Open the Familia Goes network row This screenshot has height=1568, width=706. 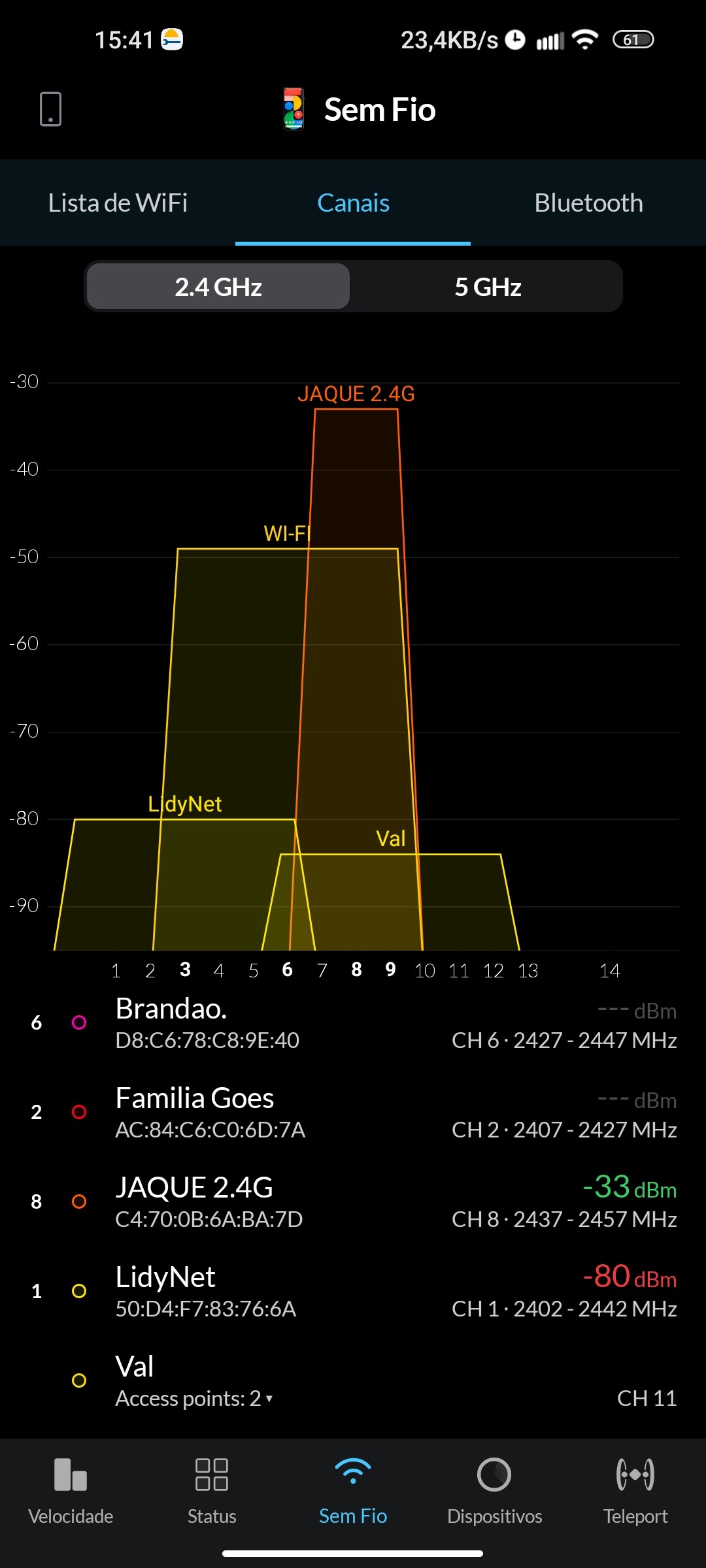pos(353,1113)
